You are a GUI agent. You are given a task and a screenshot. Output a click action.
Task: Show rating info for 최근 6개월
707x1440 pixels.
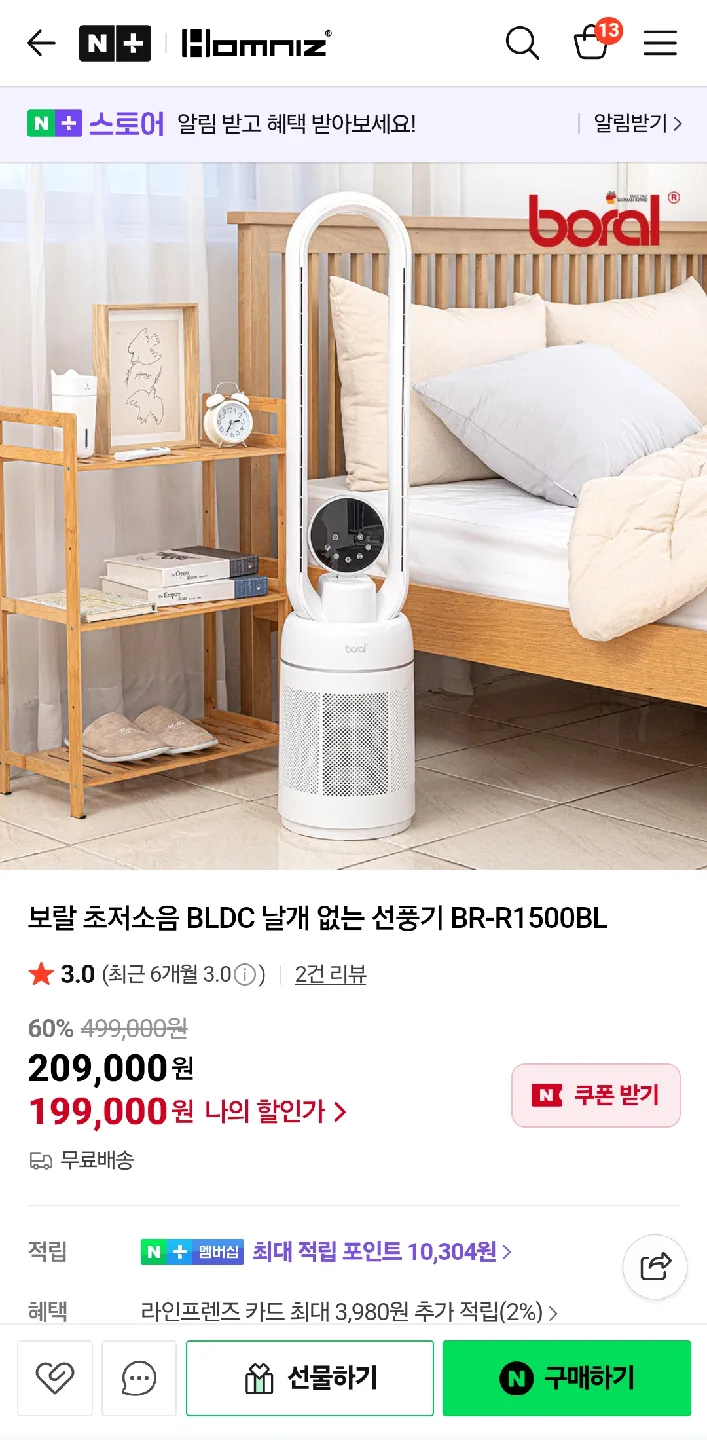click(245, 974)
